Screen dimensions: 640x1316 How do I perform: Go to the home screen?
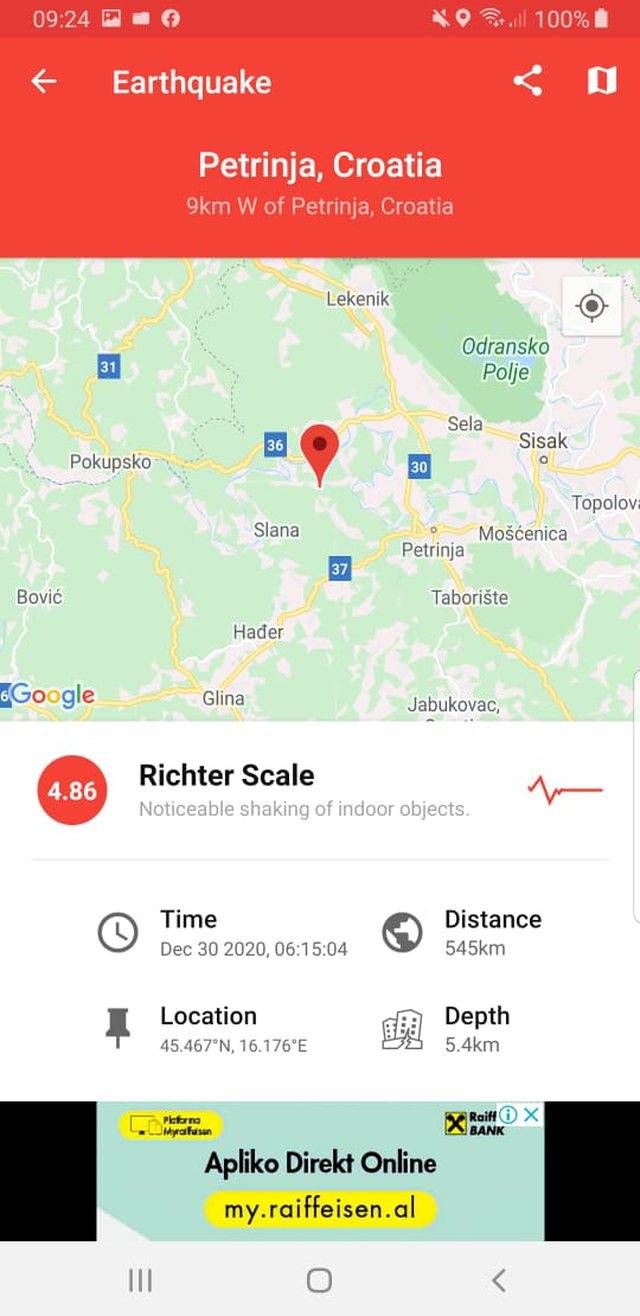coord(319,1280)
